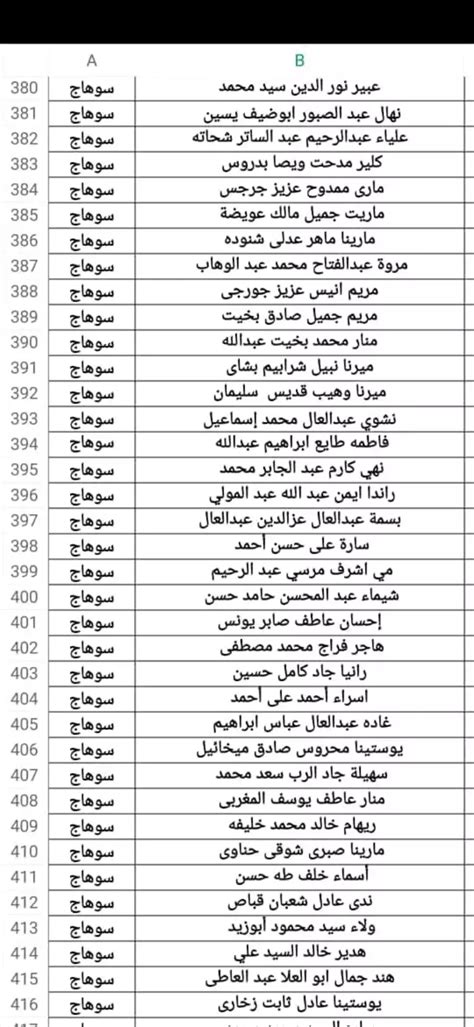The height and width of the screenshot is (1027, 474).
Task: Select the row 380 header
Action: click(24, 88)
